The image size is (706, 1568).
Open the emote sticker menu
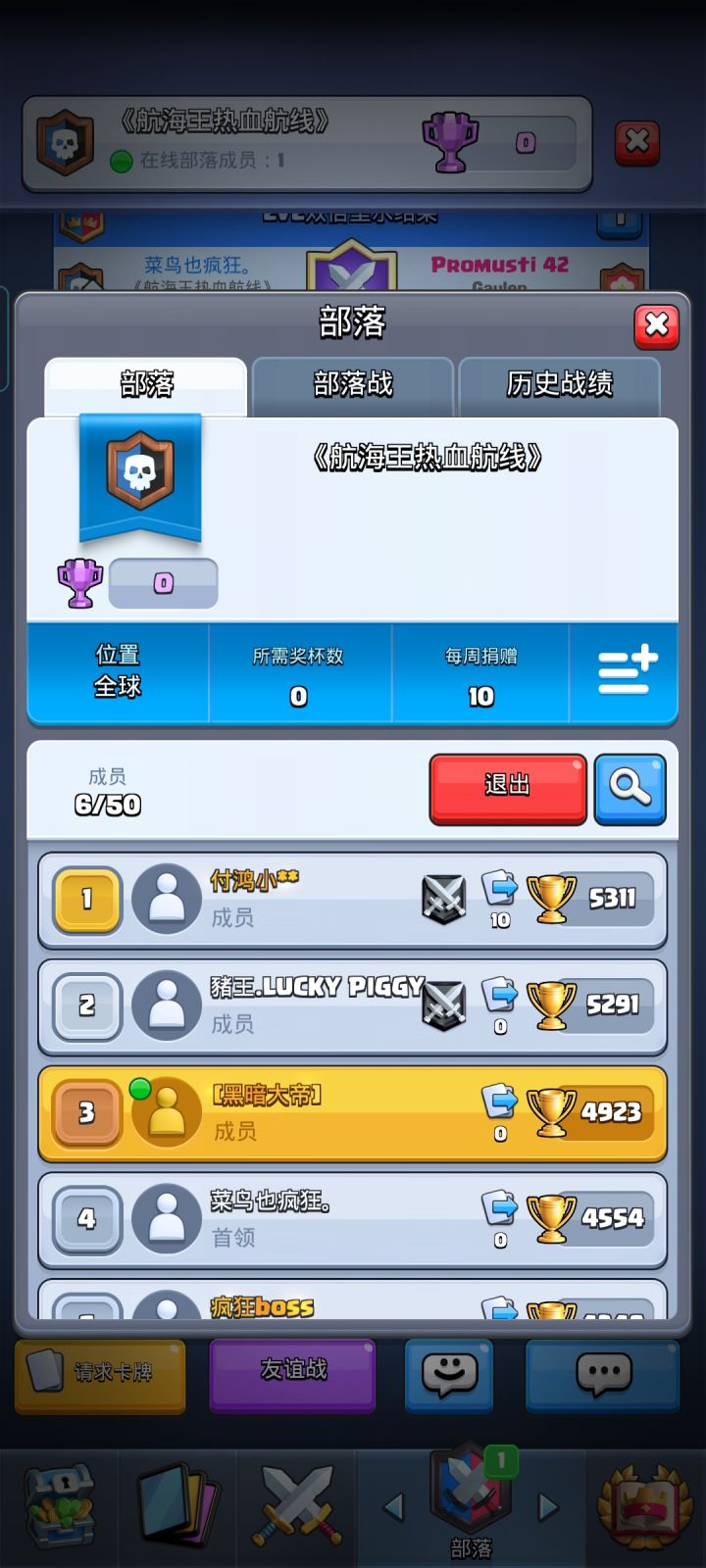pyautogui.click(x=448, y=1376)
